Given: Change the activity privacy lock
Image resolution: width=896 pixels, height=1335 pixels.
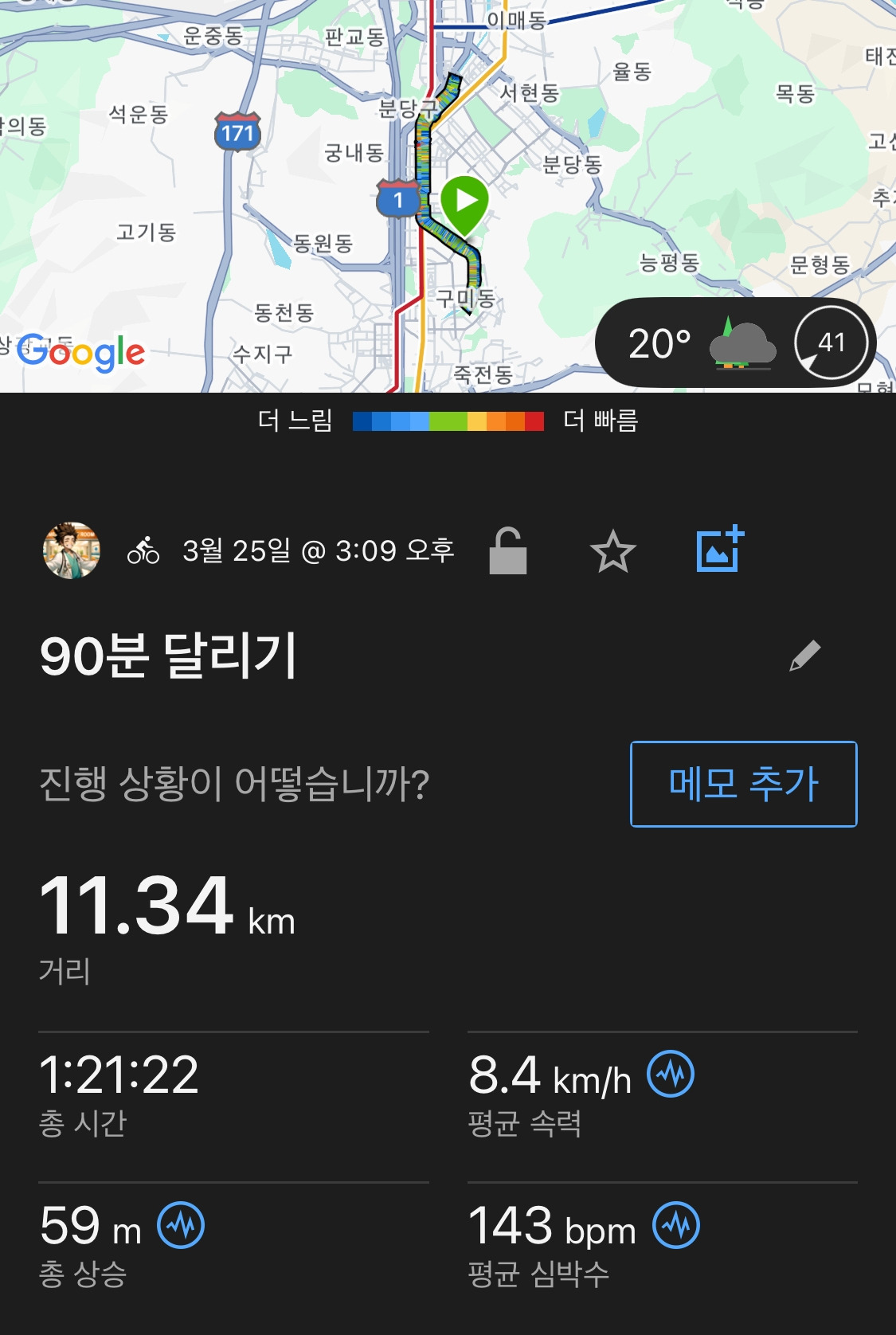Looking at the screenshot, I should (507, 551).
